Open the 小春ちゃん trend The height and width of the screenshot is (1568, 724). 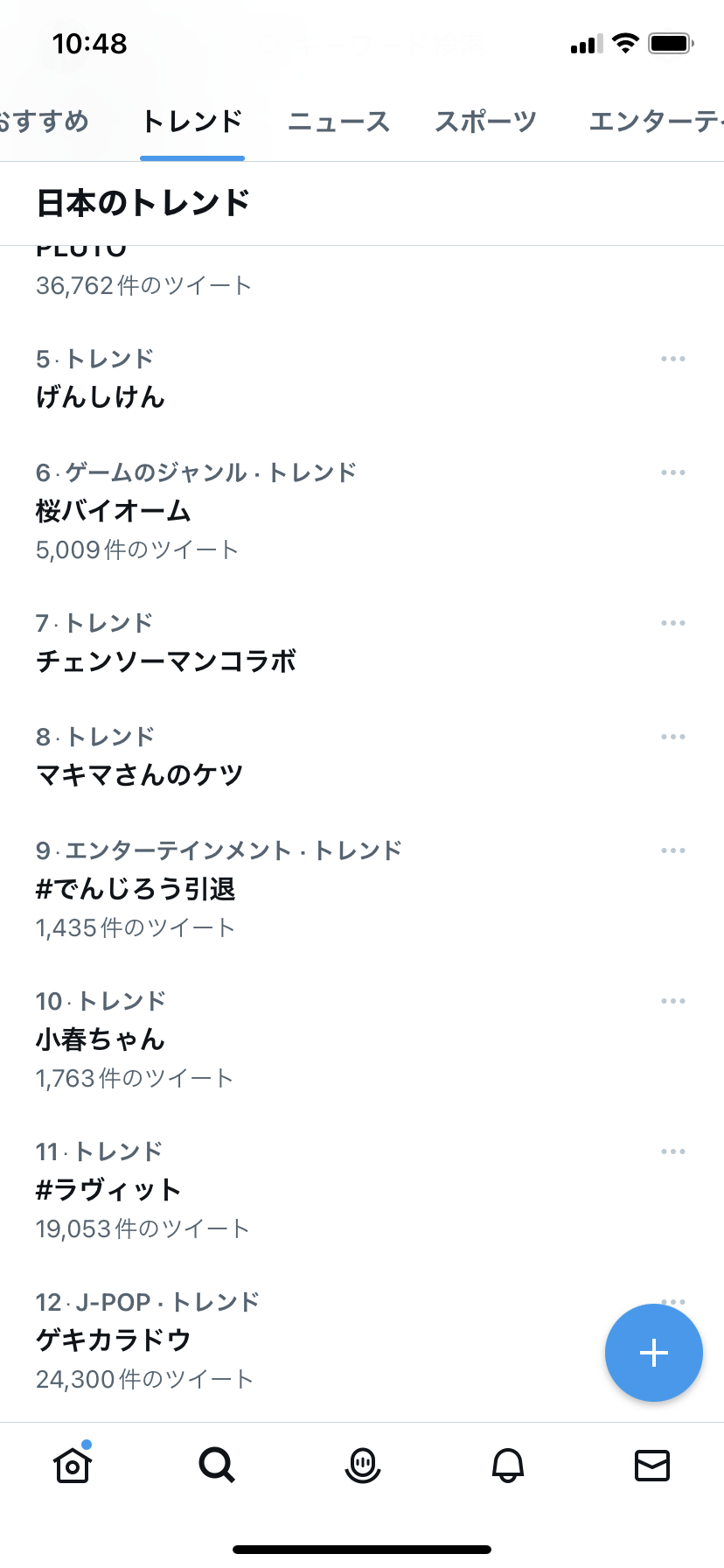362,1039
